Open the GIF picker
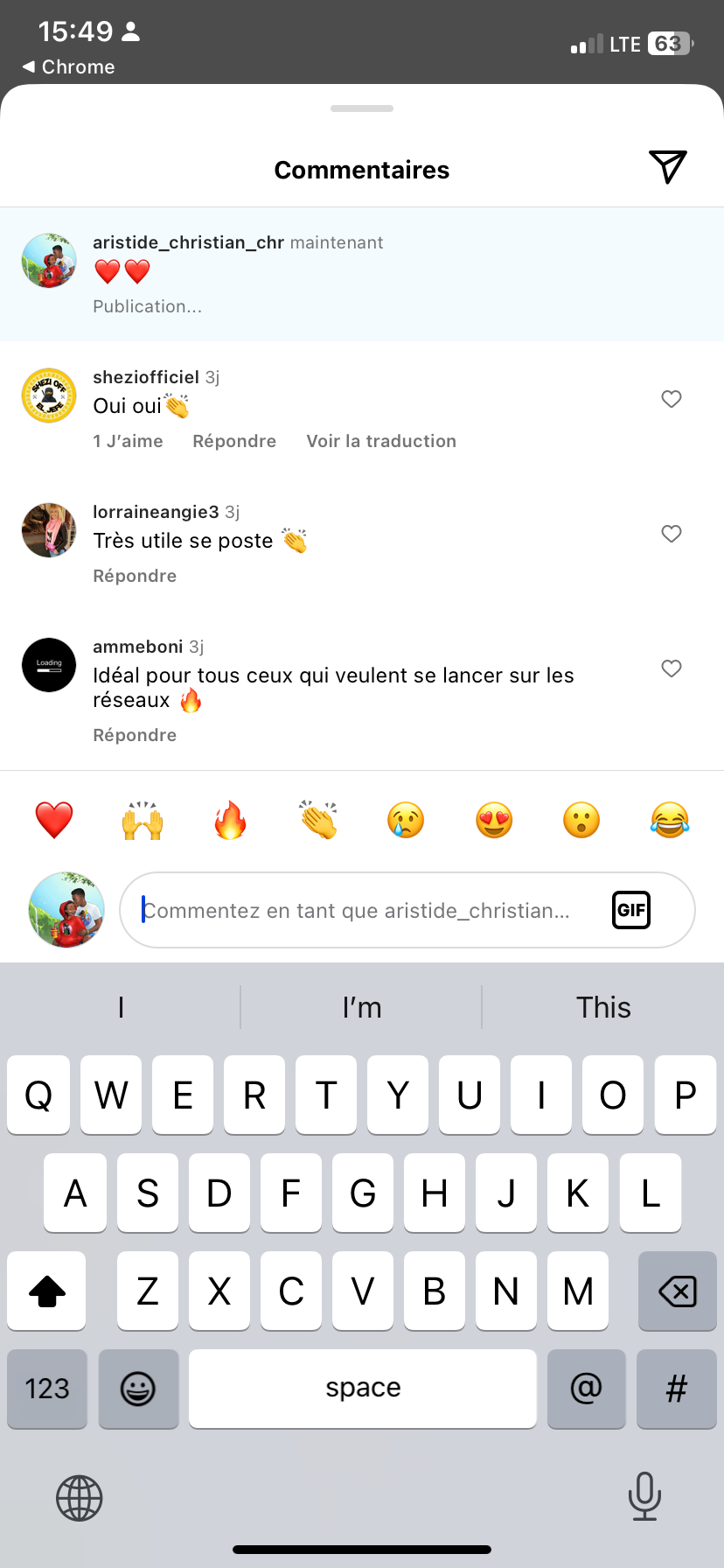Image resolution: width=724 pixels, height=1568 pixels. [631, 910]
